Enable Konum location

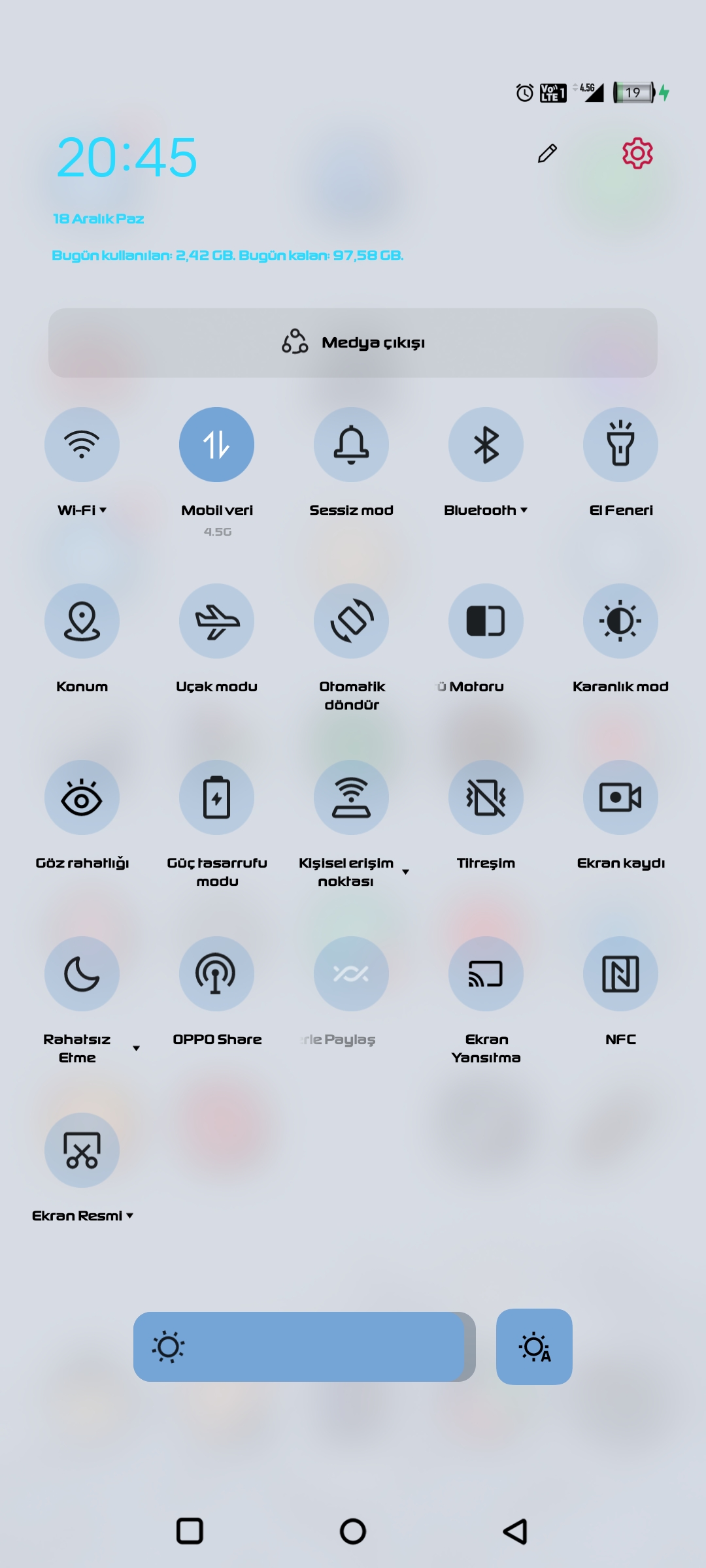pyautogui.click(x=82, y=621)
